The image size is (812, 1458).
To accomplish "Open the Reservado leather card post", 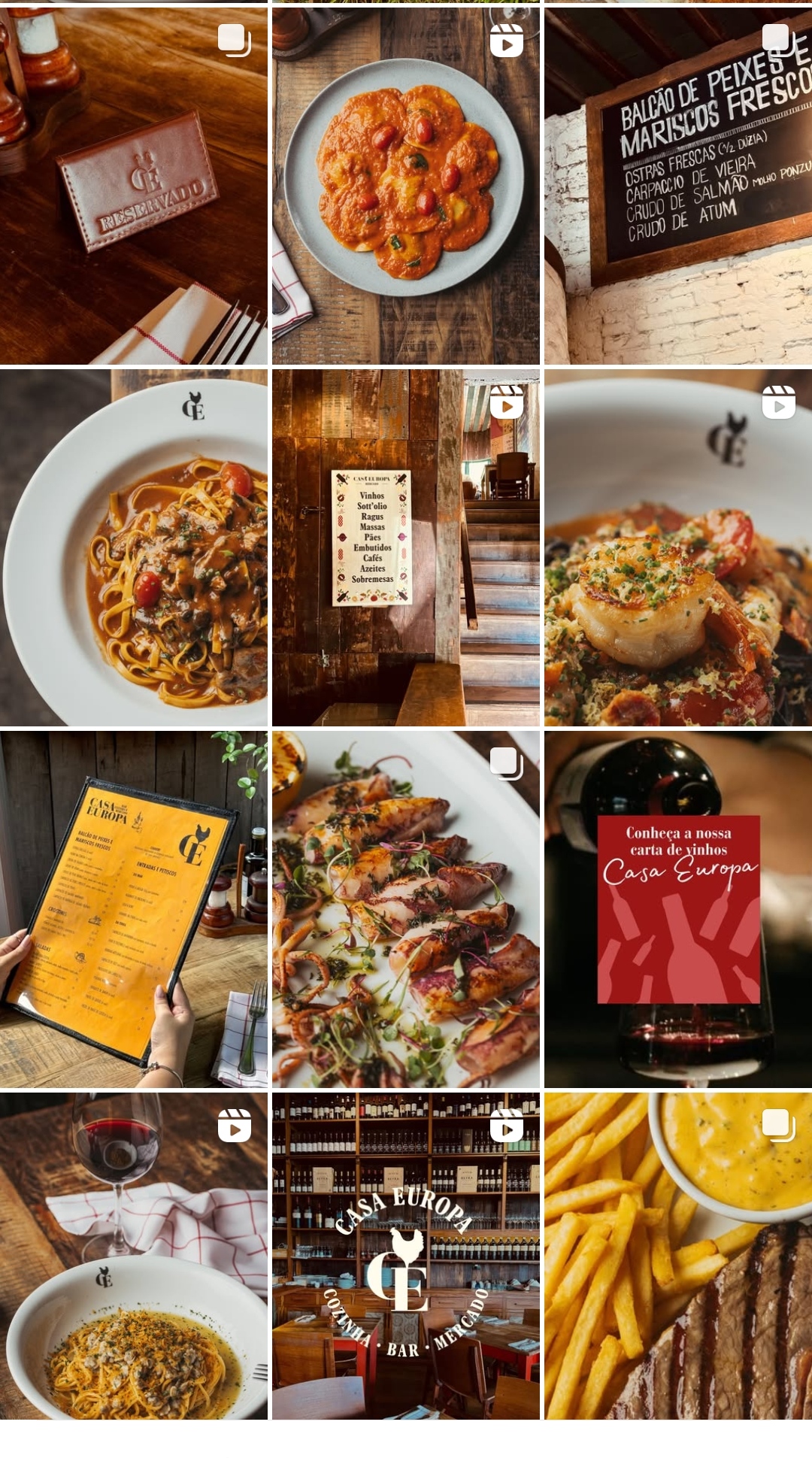I will (133, 184).
